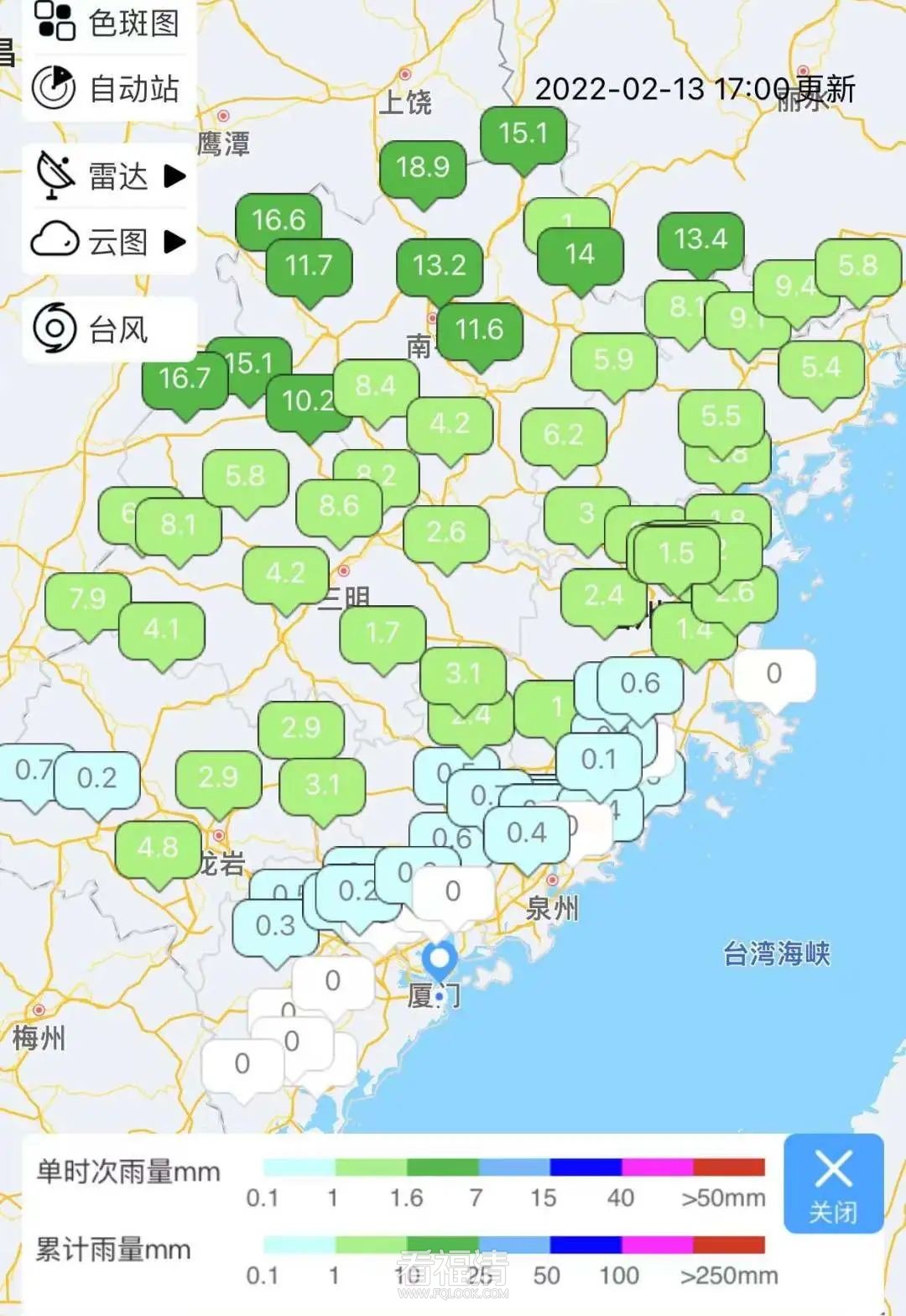The image size is (906, 1316).
Task: Tap the 4.8 station marker near 龙岩
Action: tap(158, 849)
